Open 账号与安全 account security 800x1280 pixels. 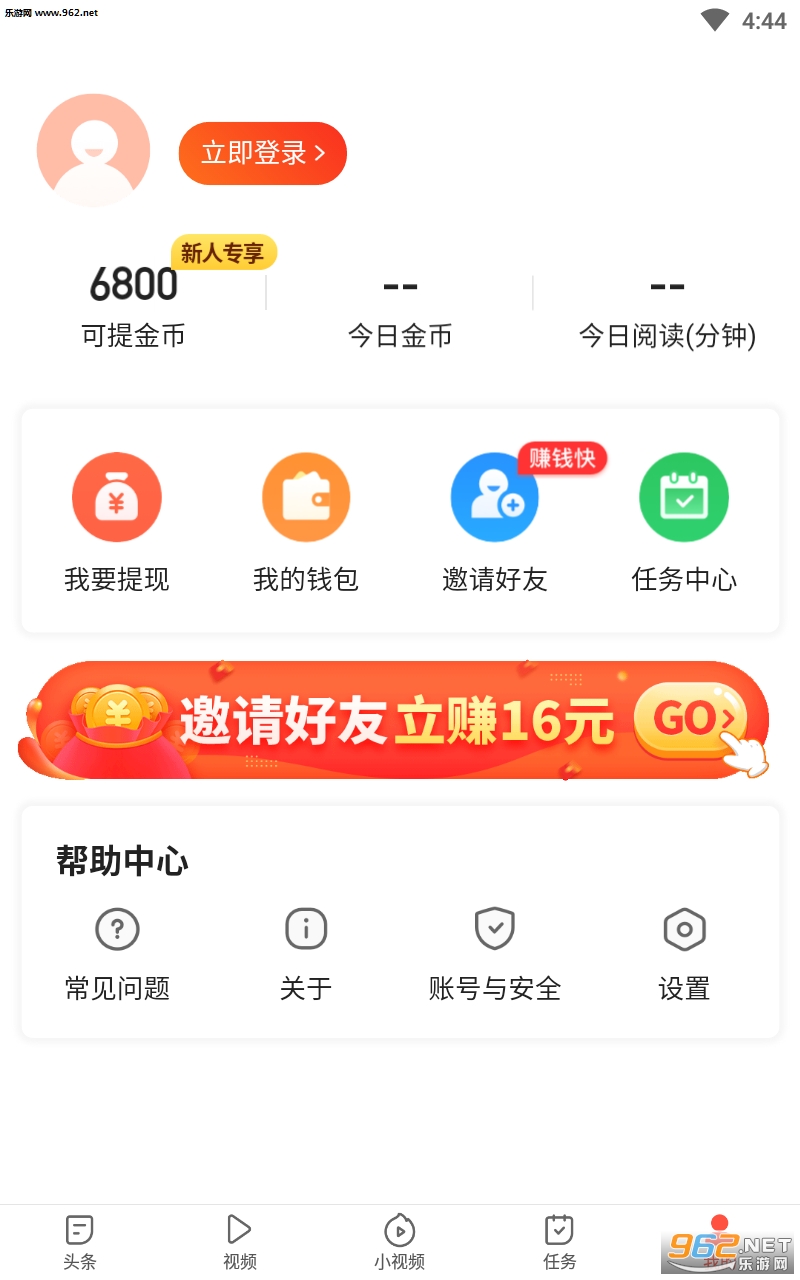click(495, 953)
